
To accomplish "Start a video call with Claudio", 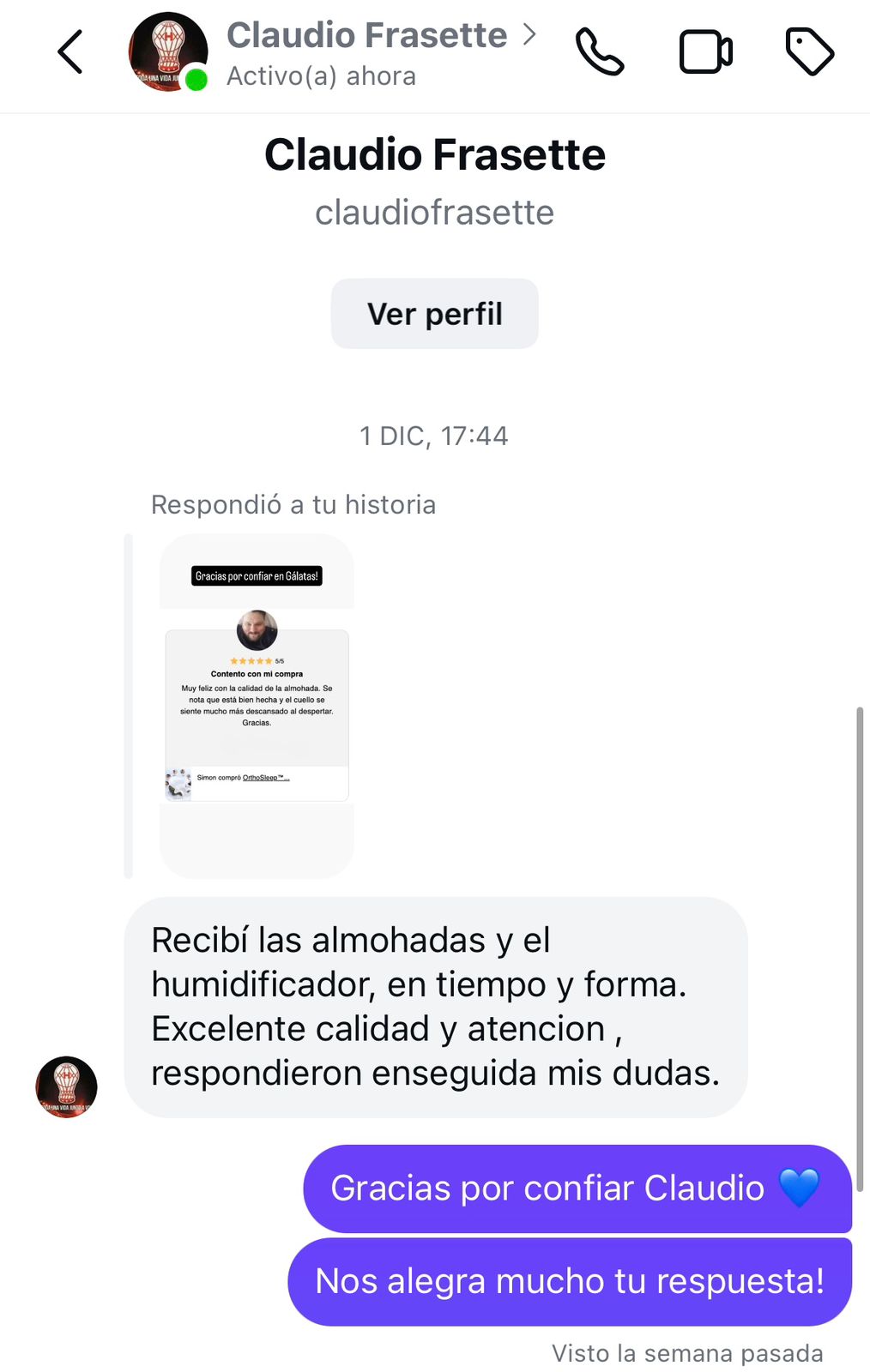I will coord(705,52).
